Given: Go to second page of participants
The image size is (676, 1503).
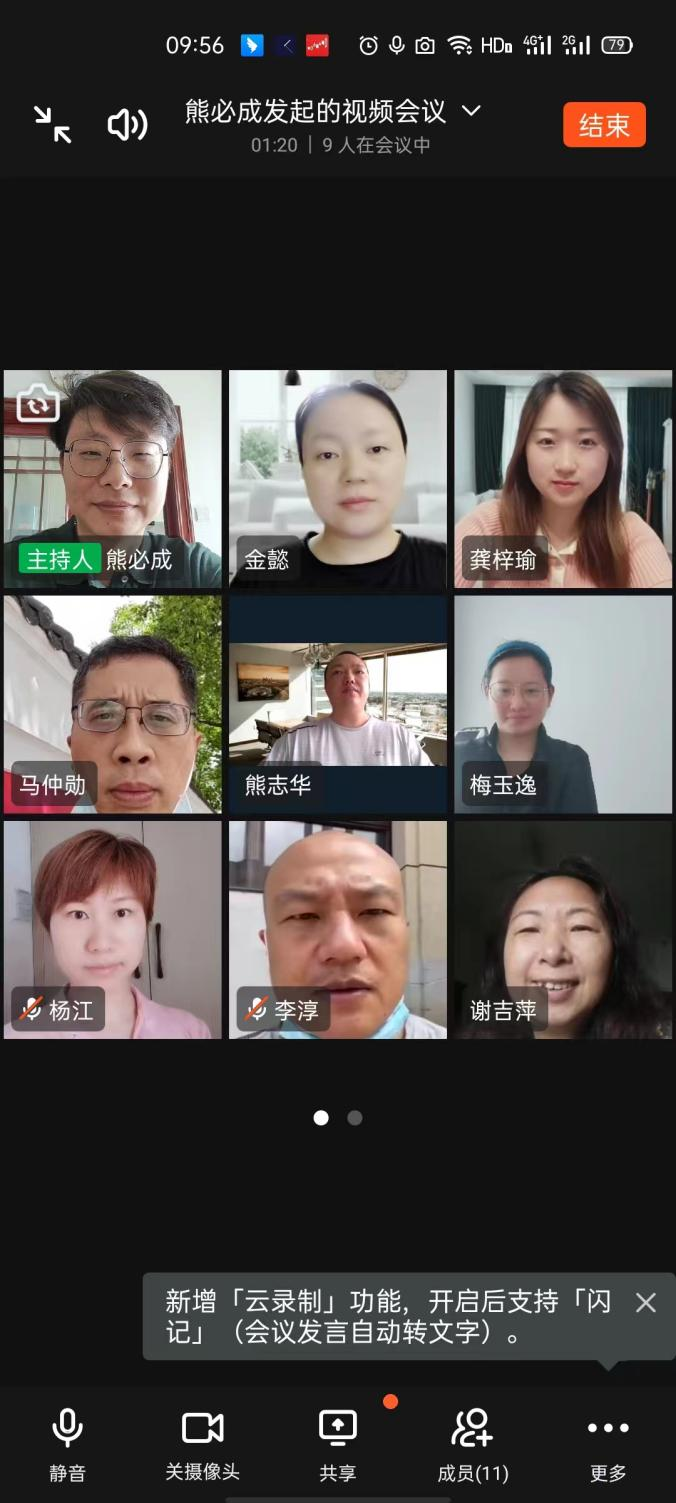Looking at the screenshot, I should point(354,1118).
